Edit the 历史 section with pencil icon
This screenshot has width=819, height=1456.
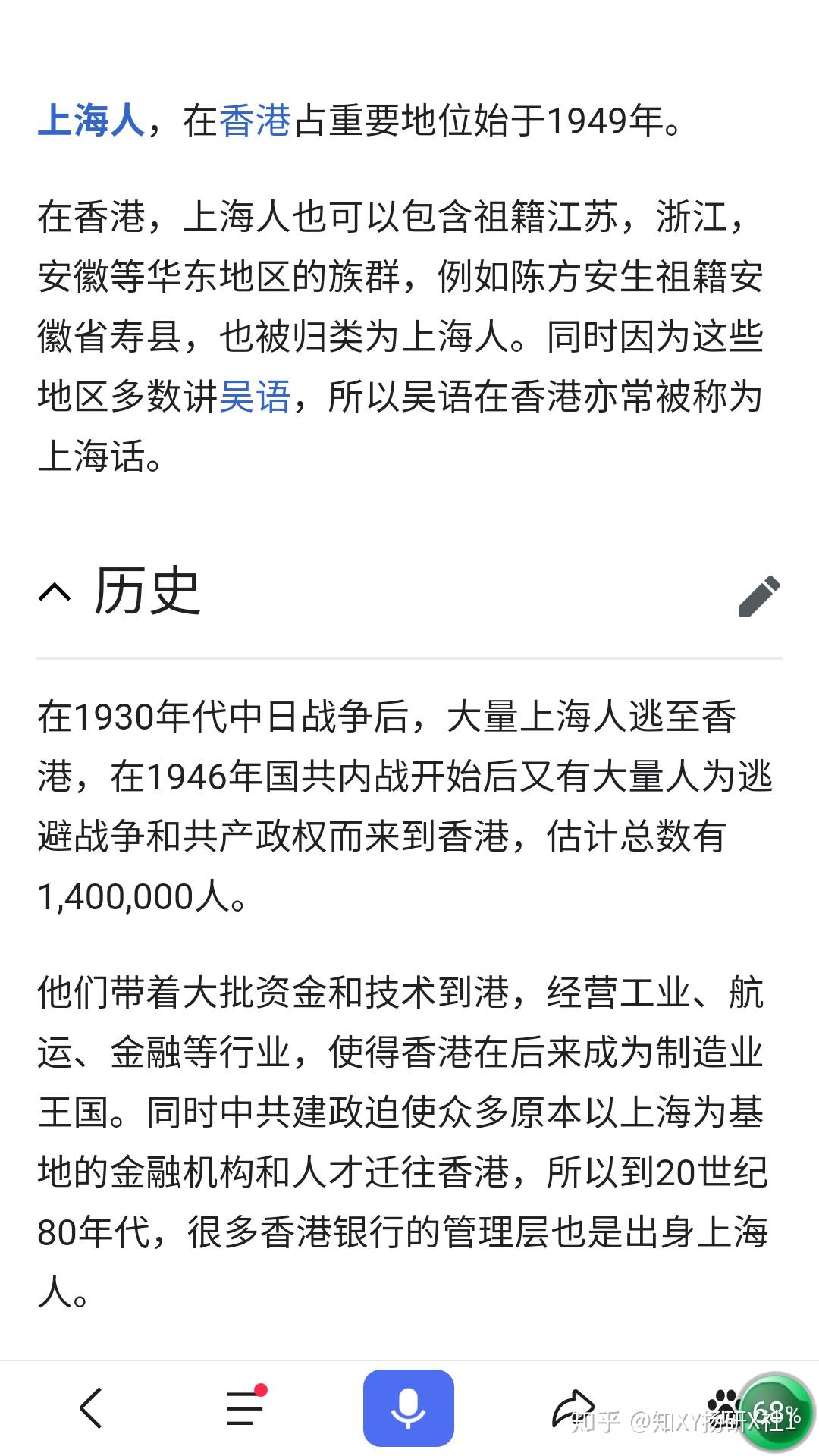[x=759, y=595]
